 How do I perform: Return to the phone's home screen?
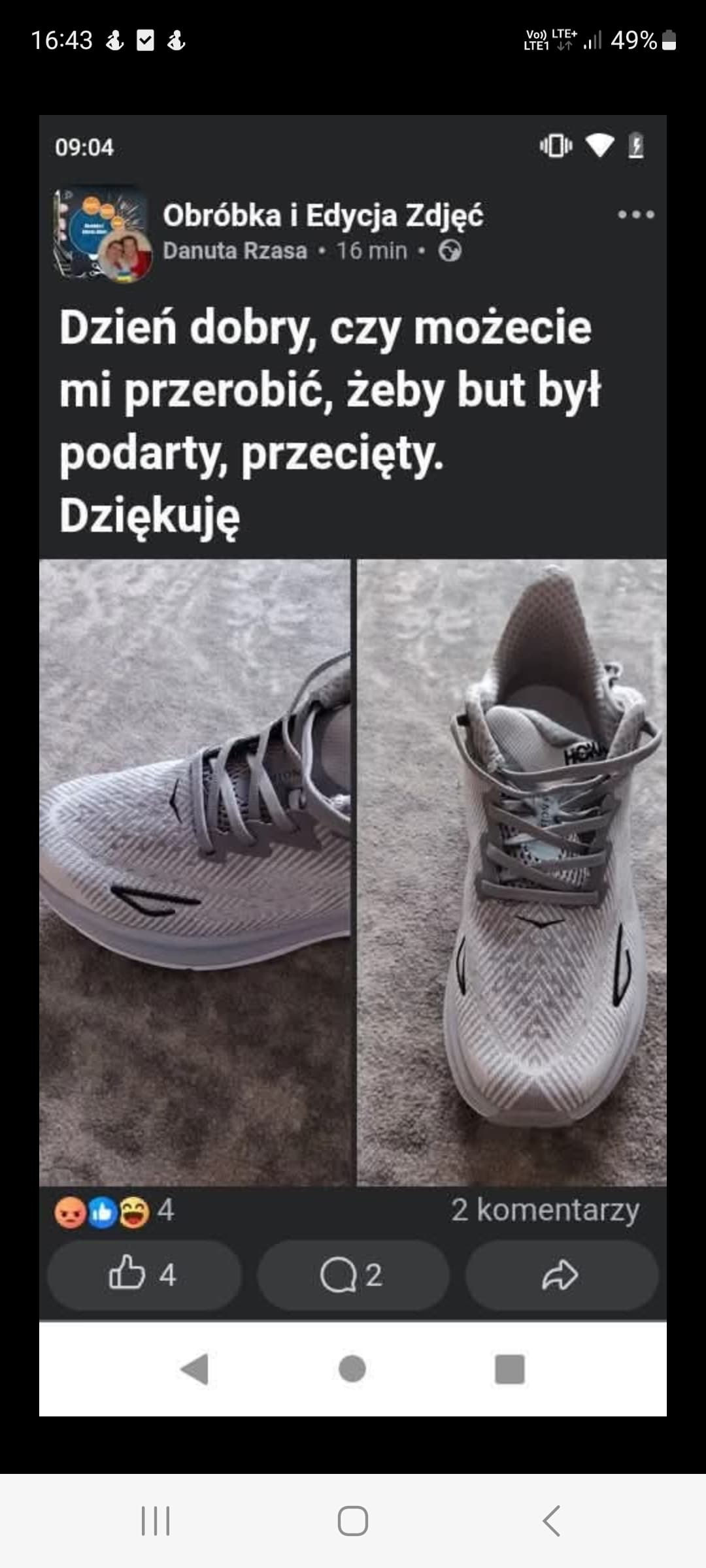pos(352,1520)
